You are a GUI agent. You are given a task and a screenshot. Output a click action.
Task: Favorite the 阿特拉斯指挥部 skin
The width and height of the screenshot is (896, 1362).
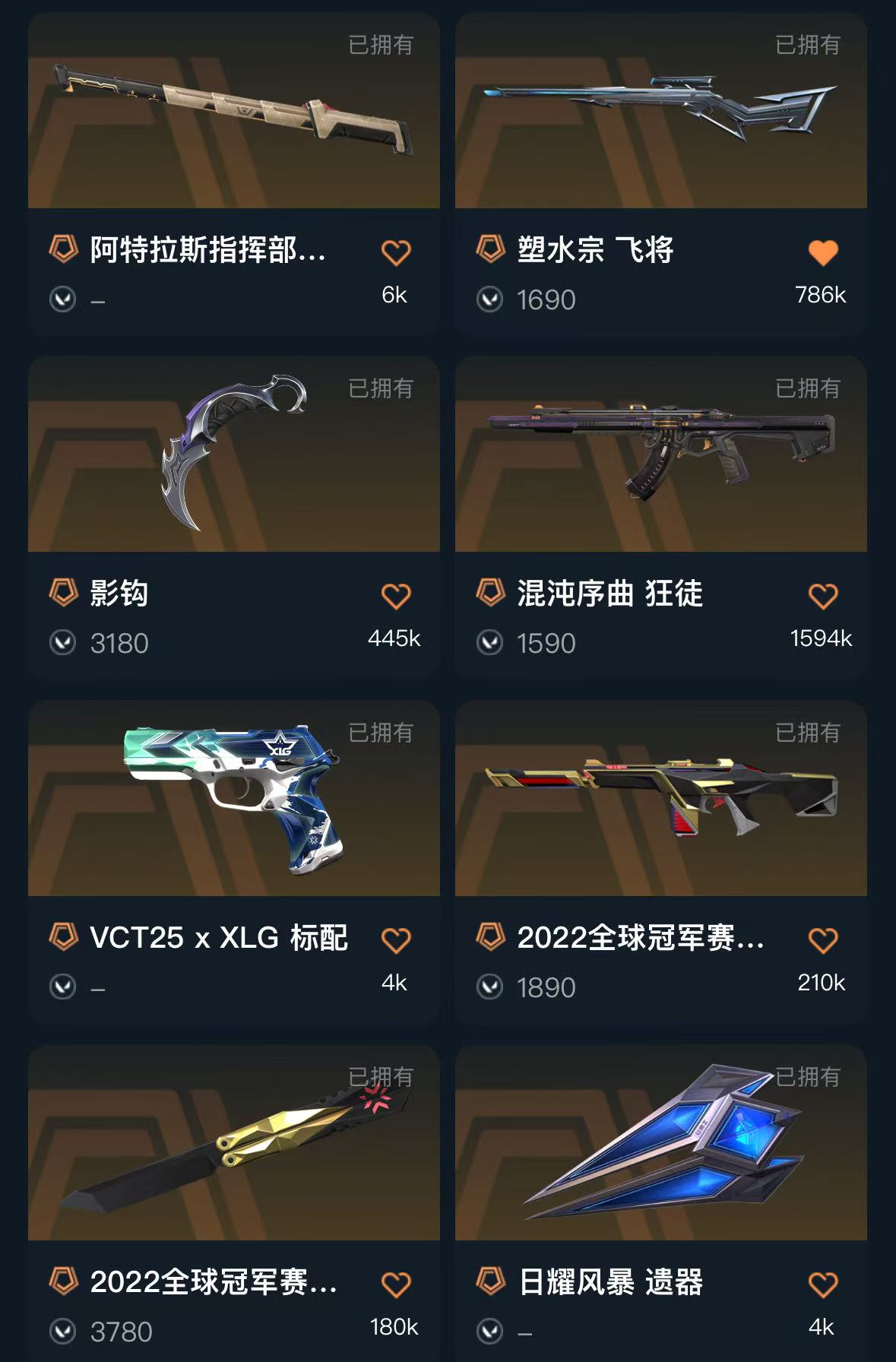395,252
